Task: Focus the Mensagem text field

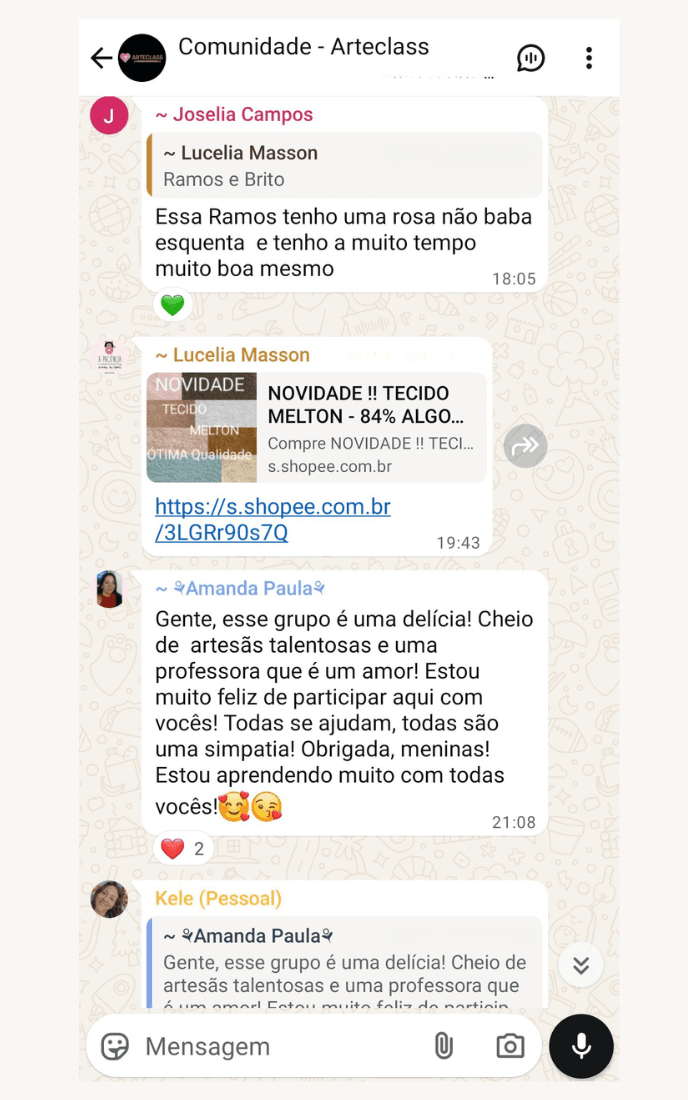Action: 270,1046
